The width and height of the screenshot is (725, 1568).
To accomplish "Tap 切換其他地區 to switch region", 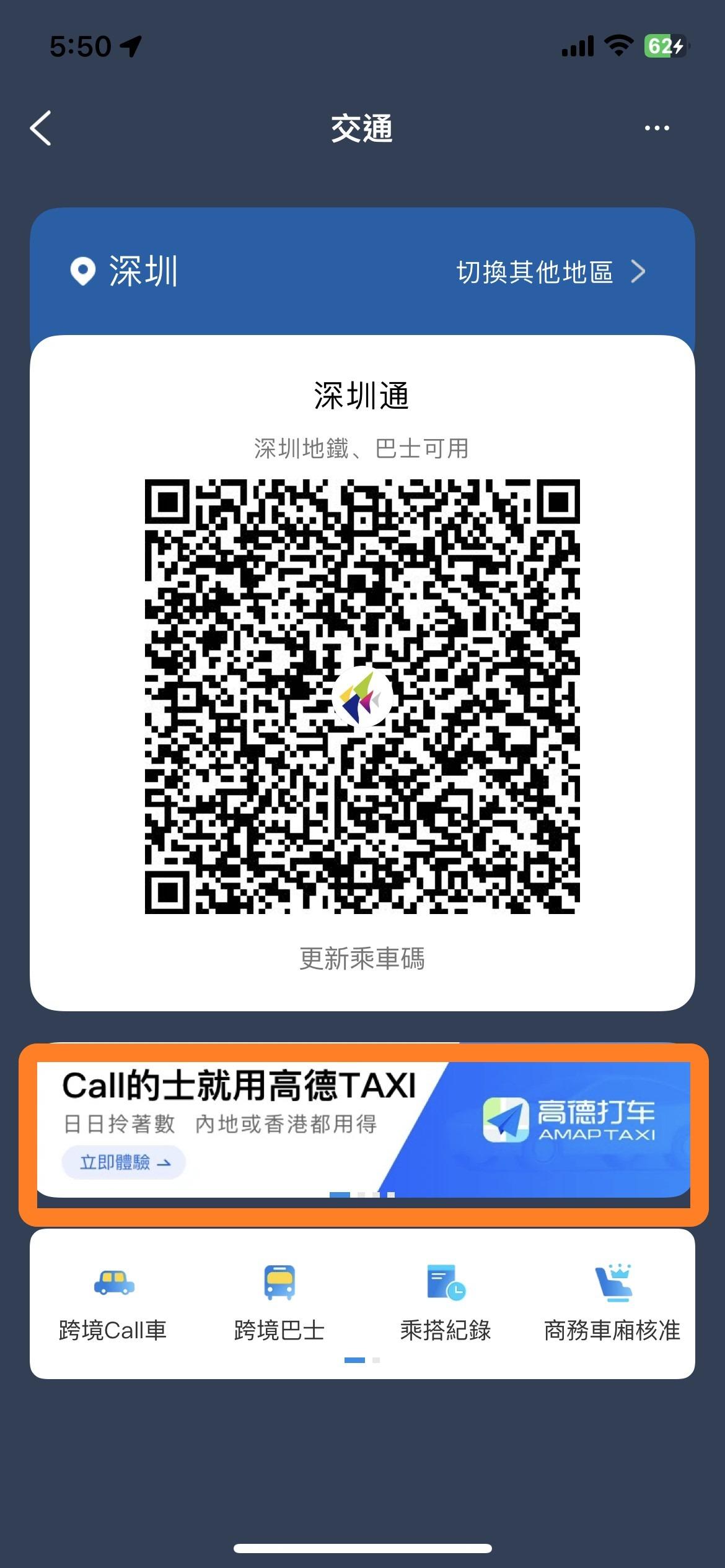I will pos(550,272).
